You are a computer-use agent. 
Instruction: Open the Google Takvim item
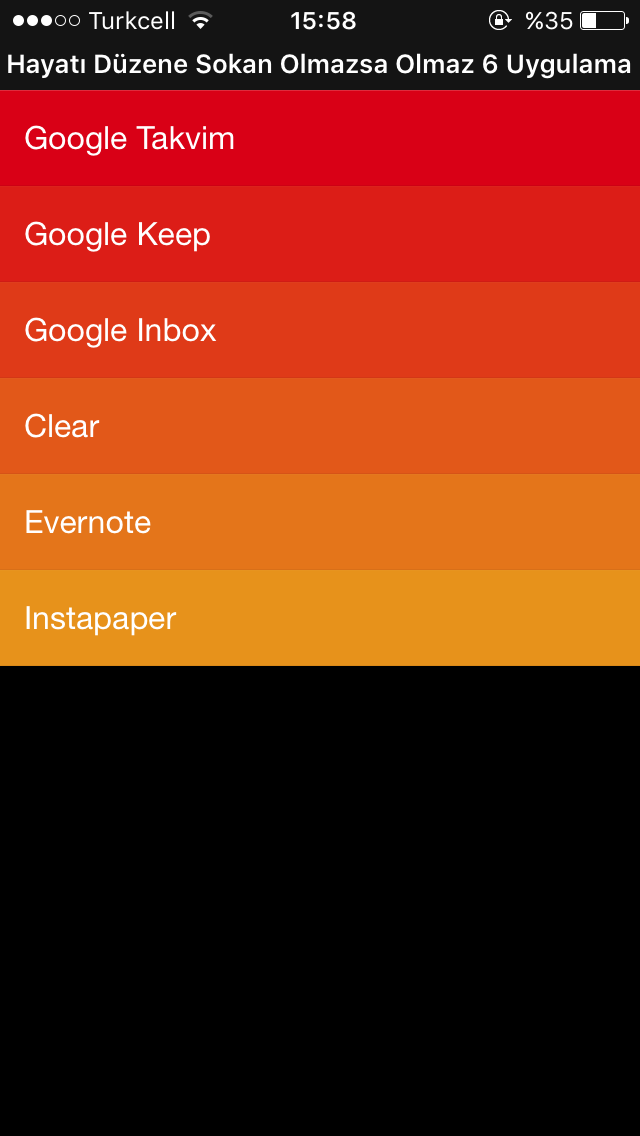pyautogui.click(x=320, y=138)
